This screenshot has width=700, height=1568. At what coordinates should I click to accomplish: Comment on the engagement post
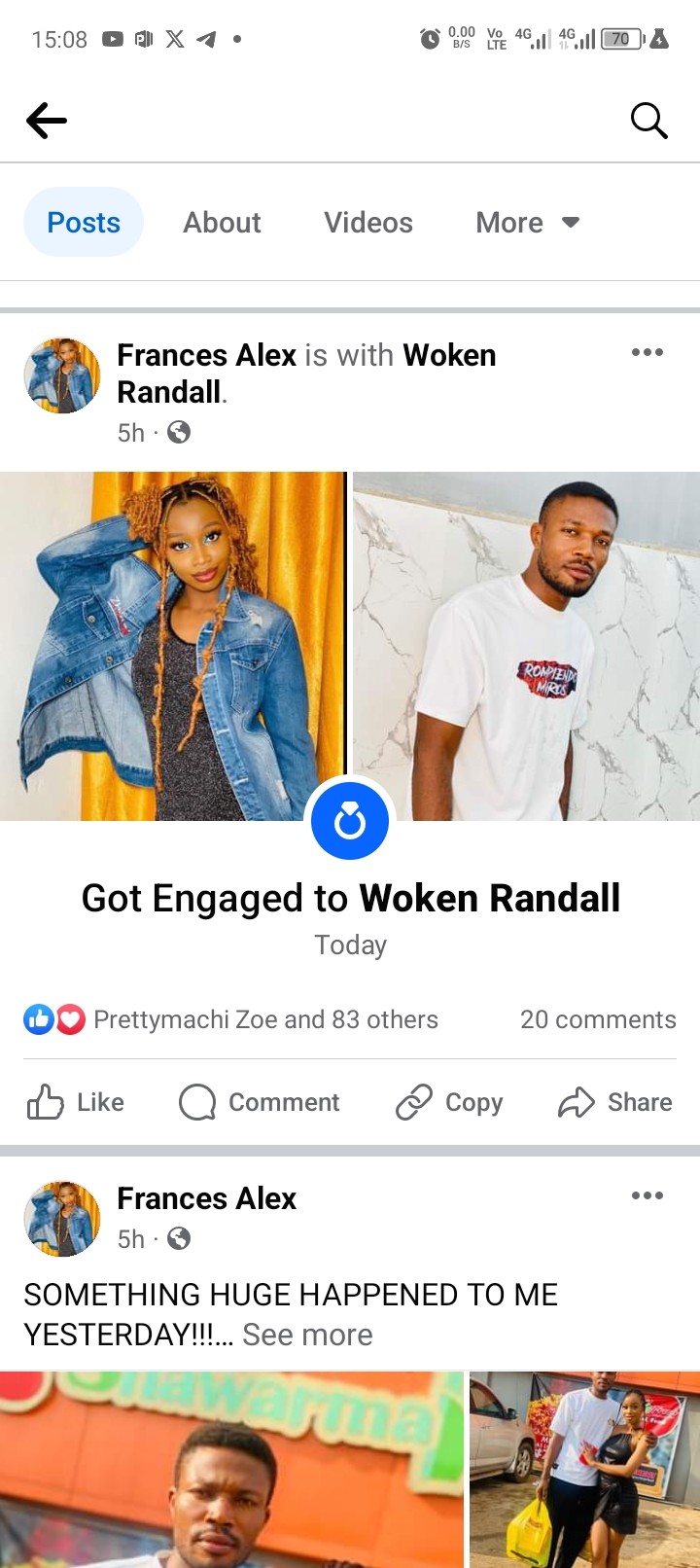pos(260,1102)
